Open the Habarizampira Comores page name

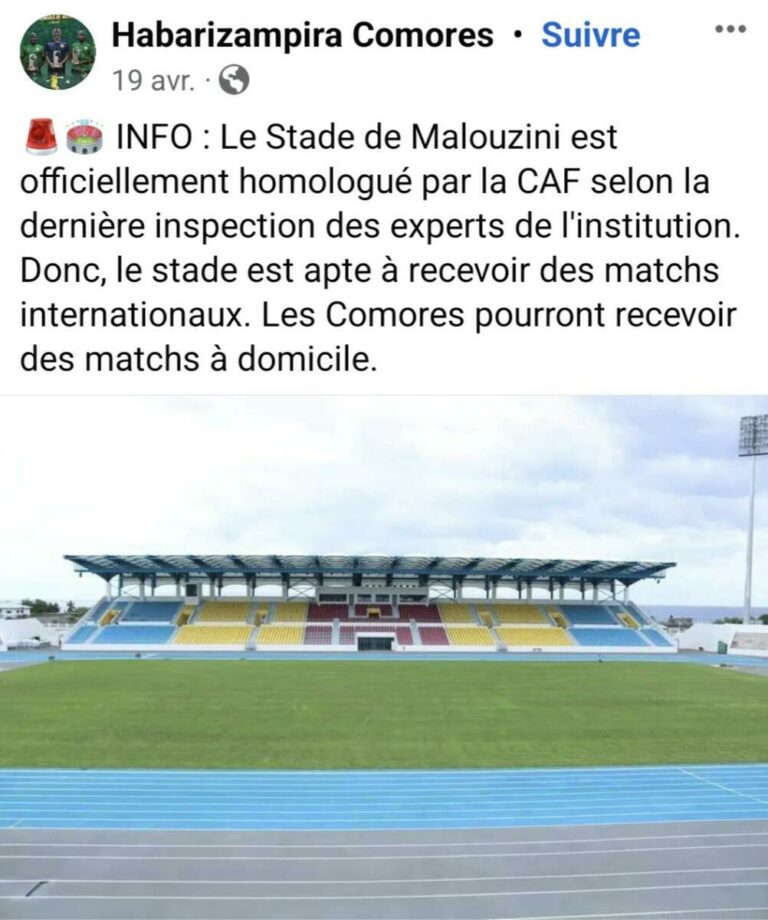coord(302,35)
